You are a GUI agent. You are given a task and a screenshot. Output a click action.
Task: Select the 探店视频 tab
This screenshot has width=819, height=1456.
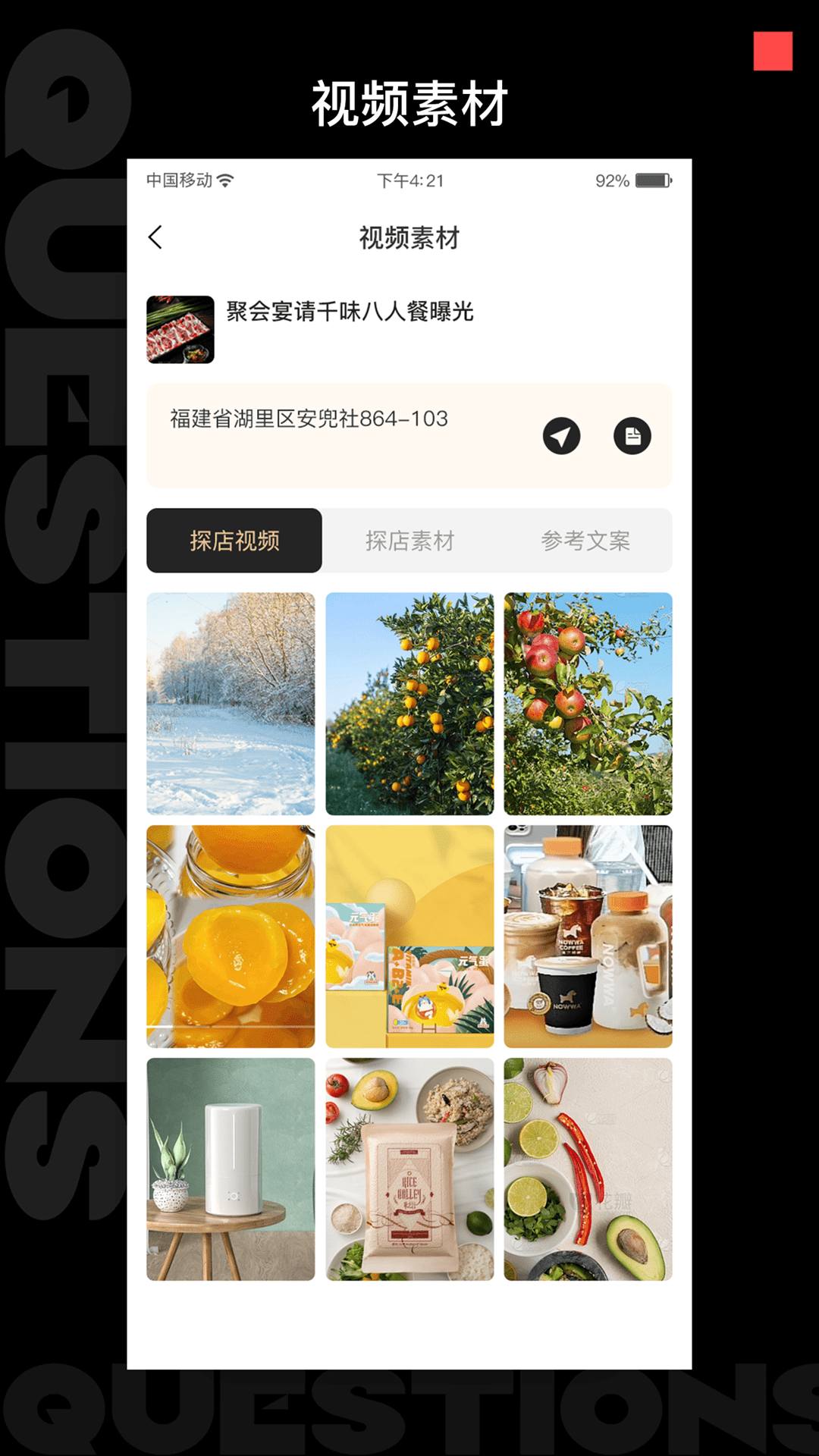(234, 541)
